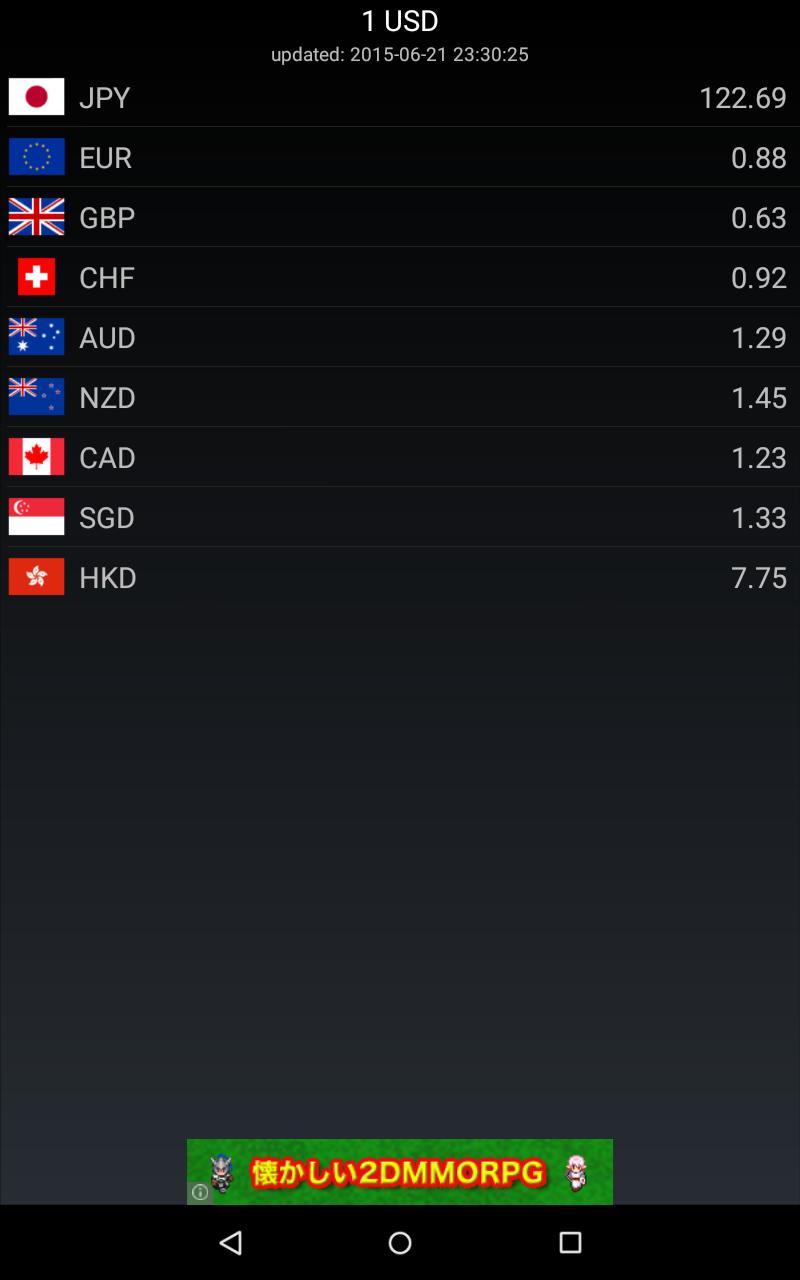Select the New Zealand flag for NZD
Screen dimensions: 800x1280
36,397
